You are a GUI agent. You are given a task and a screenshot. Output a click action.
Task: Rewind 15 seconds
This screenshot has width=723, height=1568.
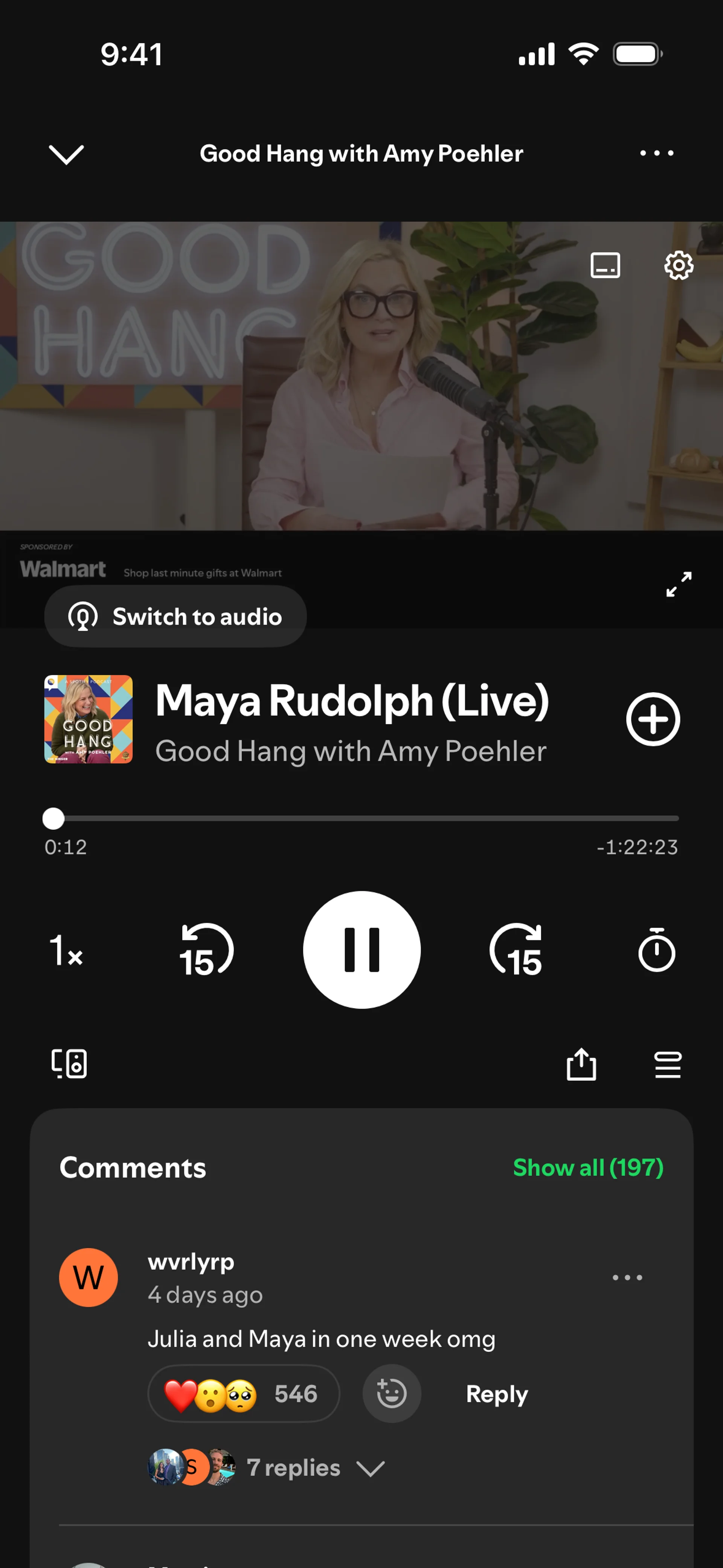click(206, 950)
